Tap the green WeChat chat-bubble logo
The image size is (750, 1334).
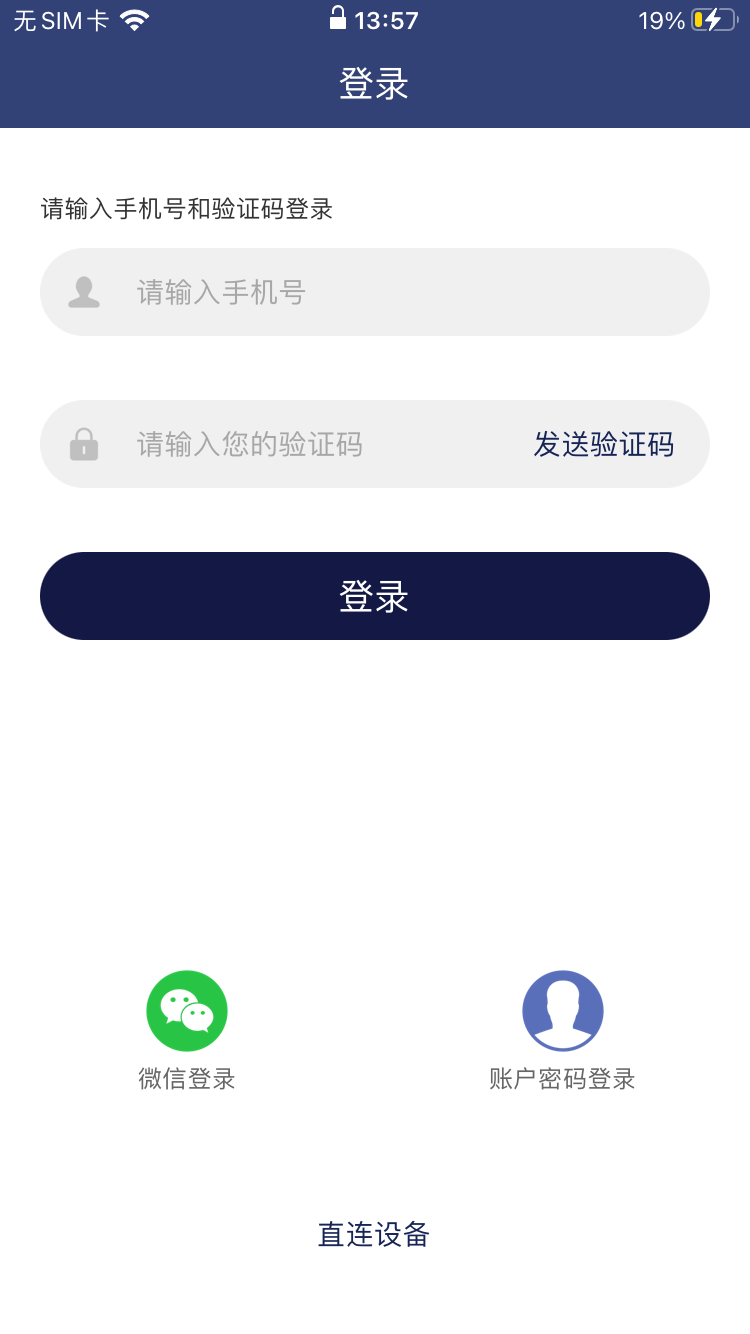click(x=187, y=1010)
